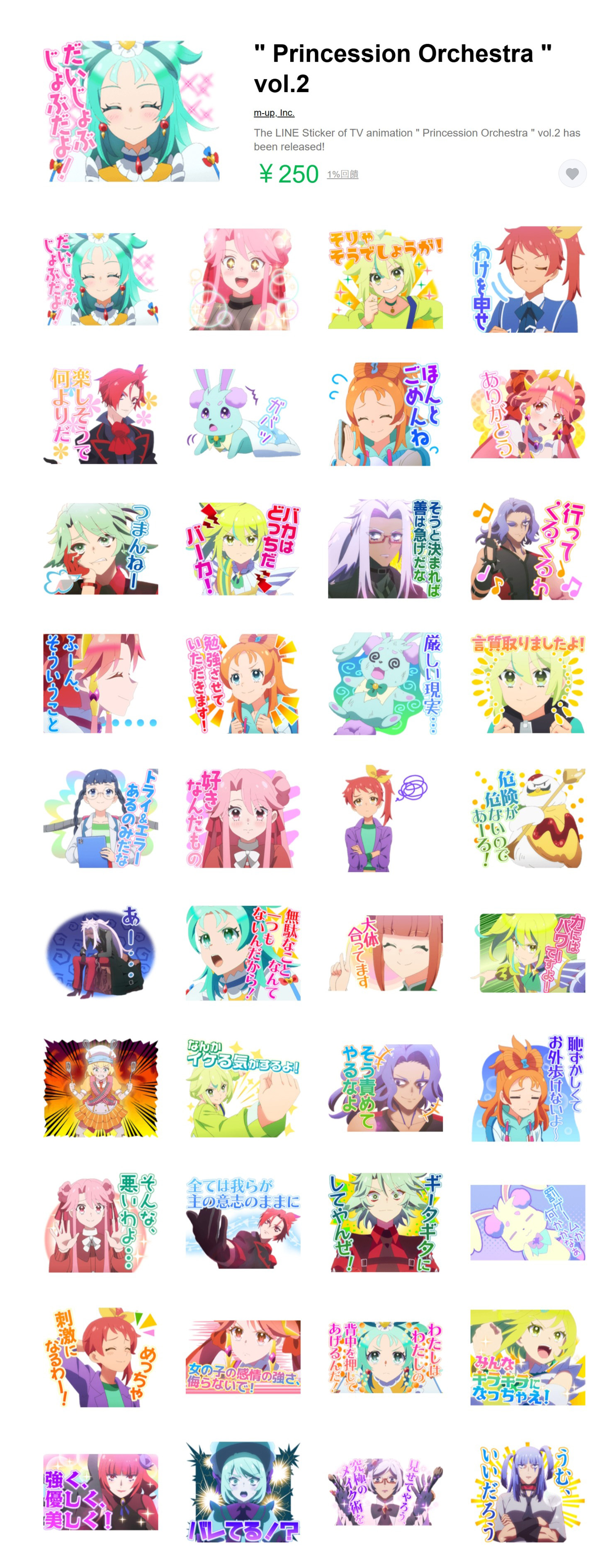Image resolution: width=612 pixels, height=1568 pixels.
Task: Preview the ガバッ rabbit sticker
Action: click(243, 414)
